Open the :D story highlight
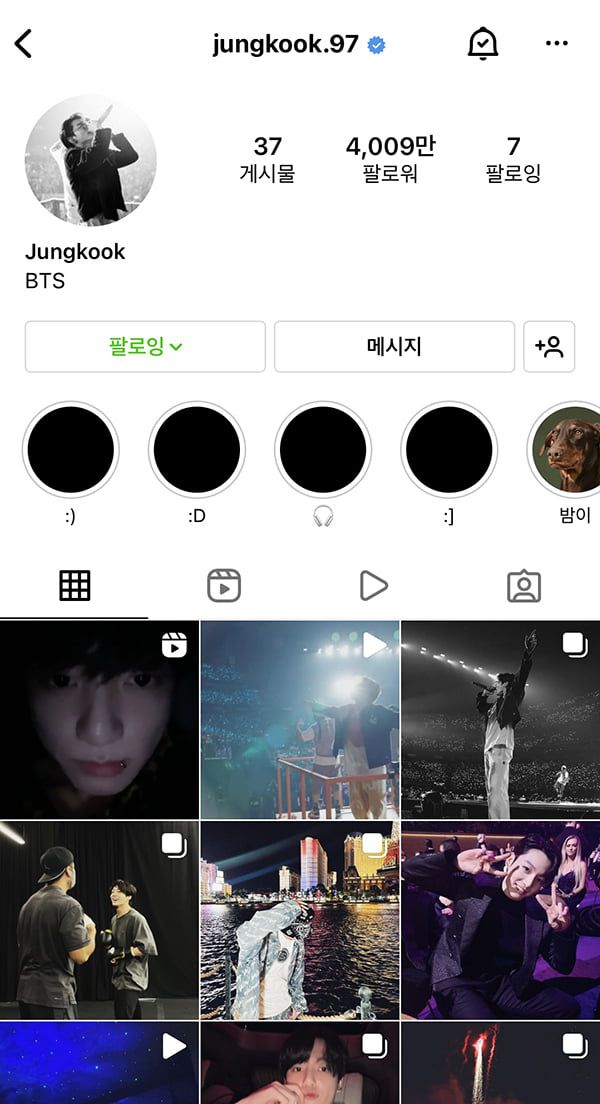This screenshot has height=1104, width=600. point(197,450)
